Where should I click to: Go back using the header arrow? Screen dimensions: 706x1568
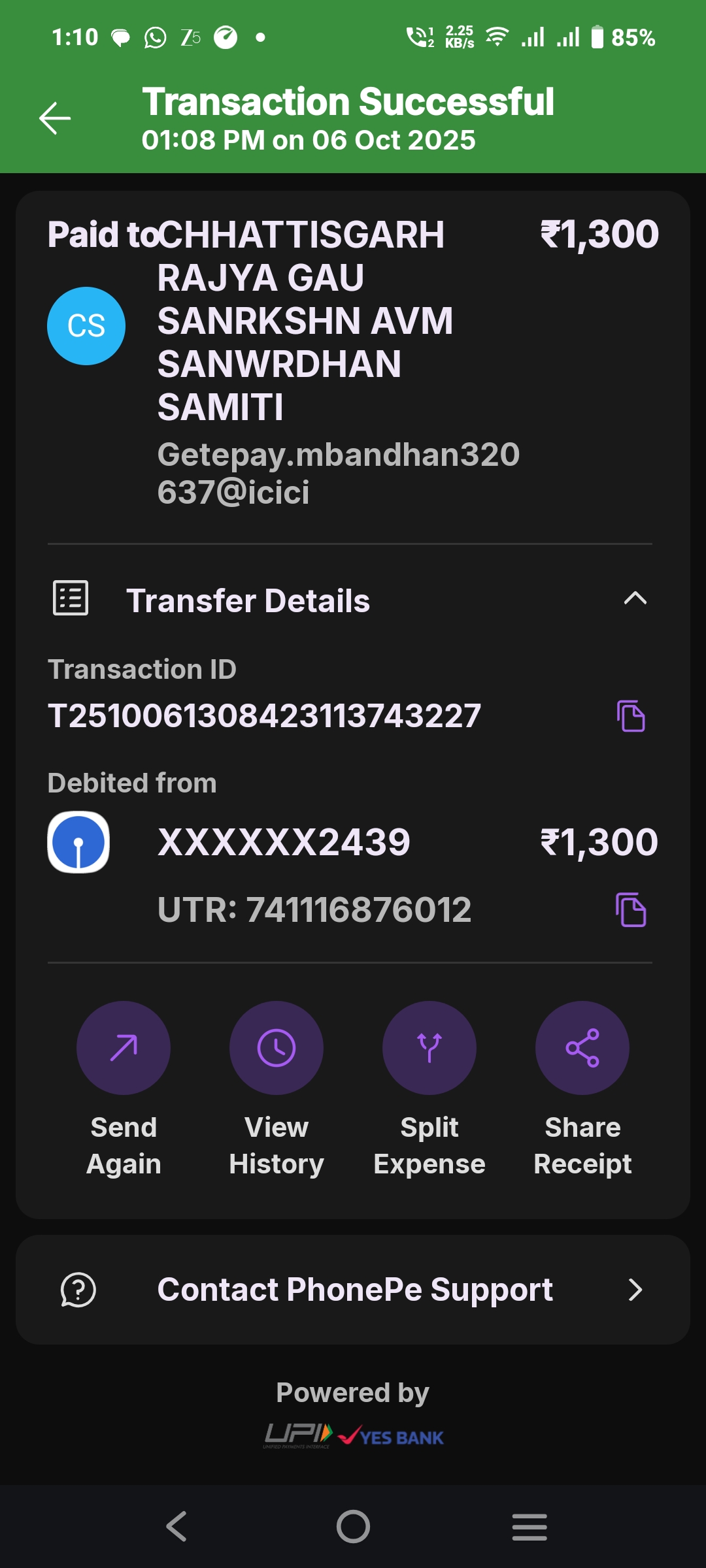tap(55, 118)
